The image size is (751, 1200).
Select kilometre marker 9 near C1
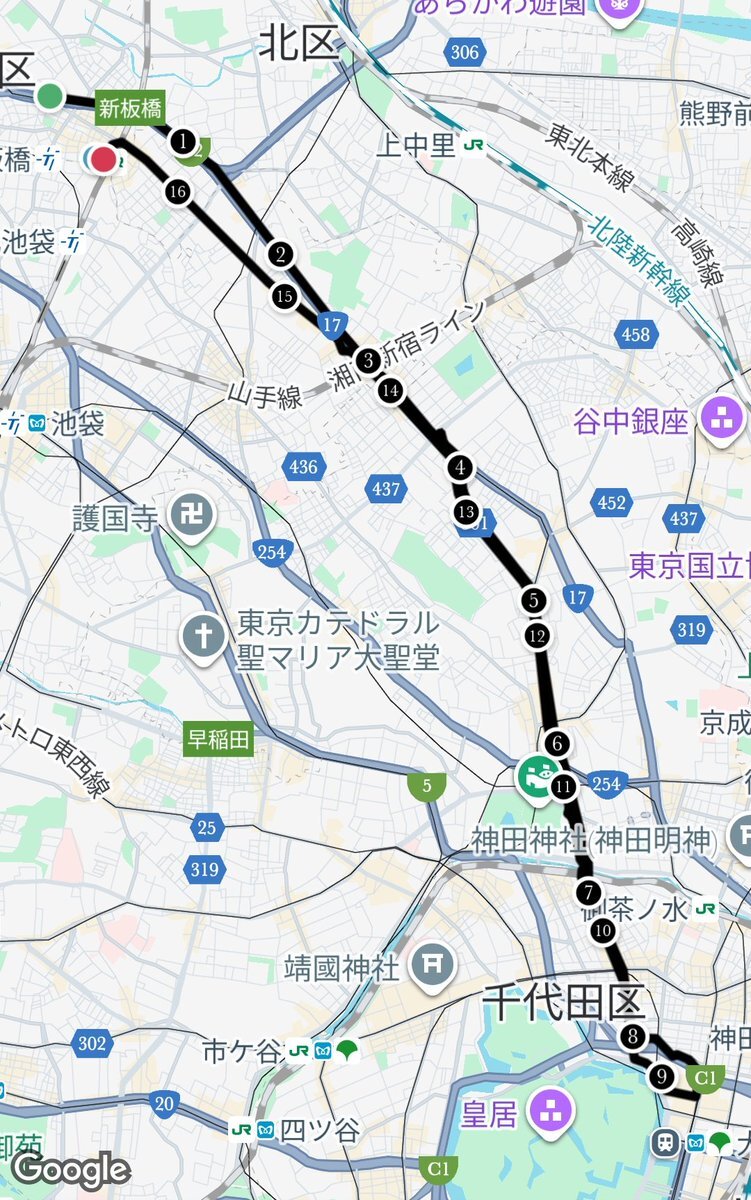point(661,1076)
